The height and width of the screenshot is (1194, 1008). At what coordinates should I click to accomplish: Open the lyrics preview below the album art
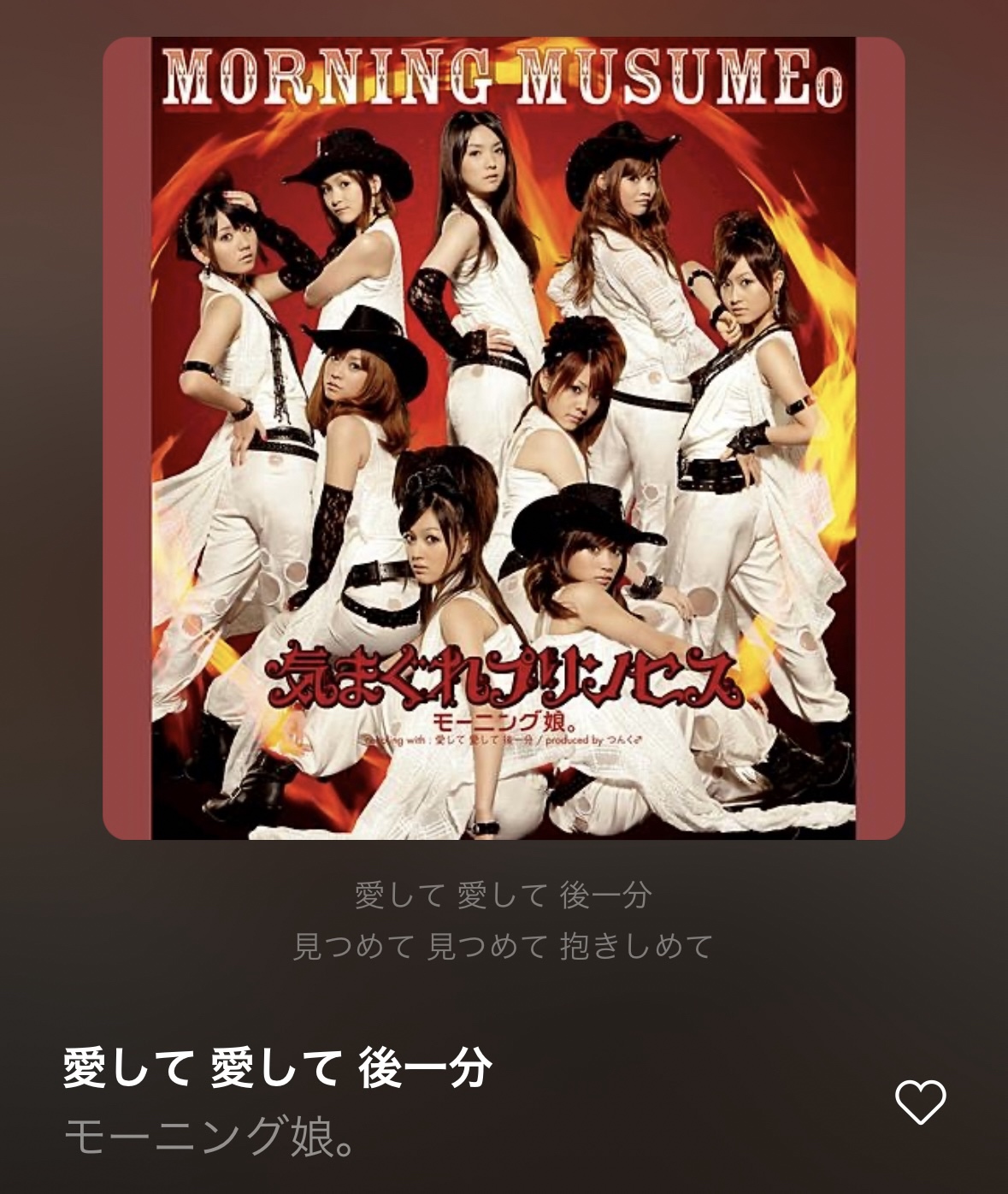[x=504, y=921]
